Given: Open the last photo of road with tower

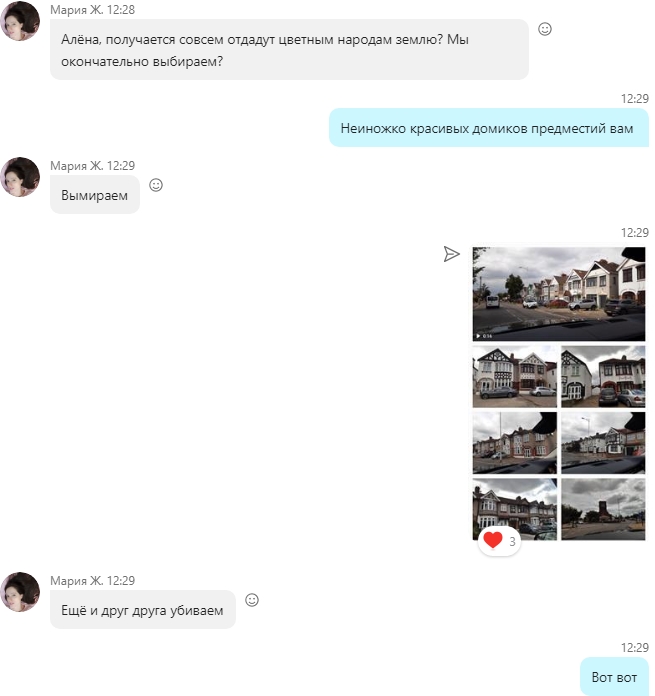Looking at the screenshot, I should [603, 509].
